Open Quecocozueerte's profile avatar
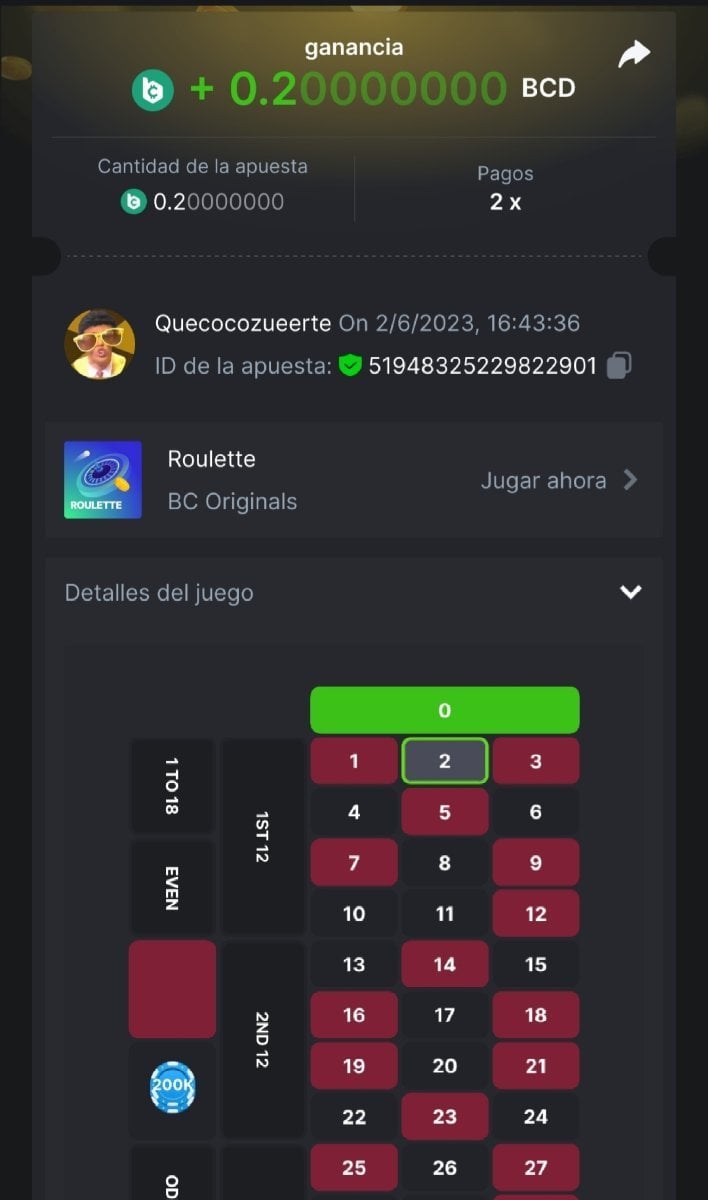Screen dimensions: 708x1200 [x=100, y=344]
